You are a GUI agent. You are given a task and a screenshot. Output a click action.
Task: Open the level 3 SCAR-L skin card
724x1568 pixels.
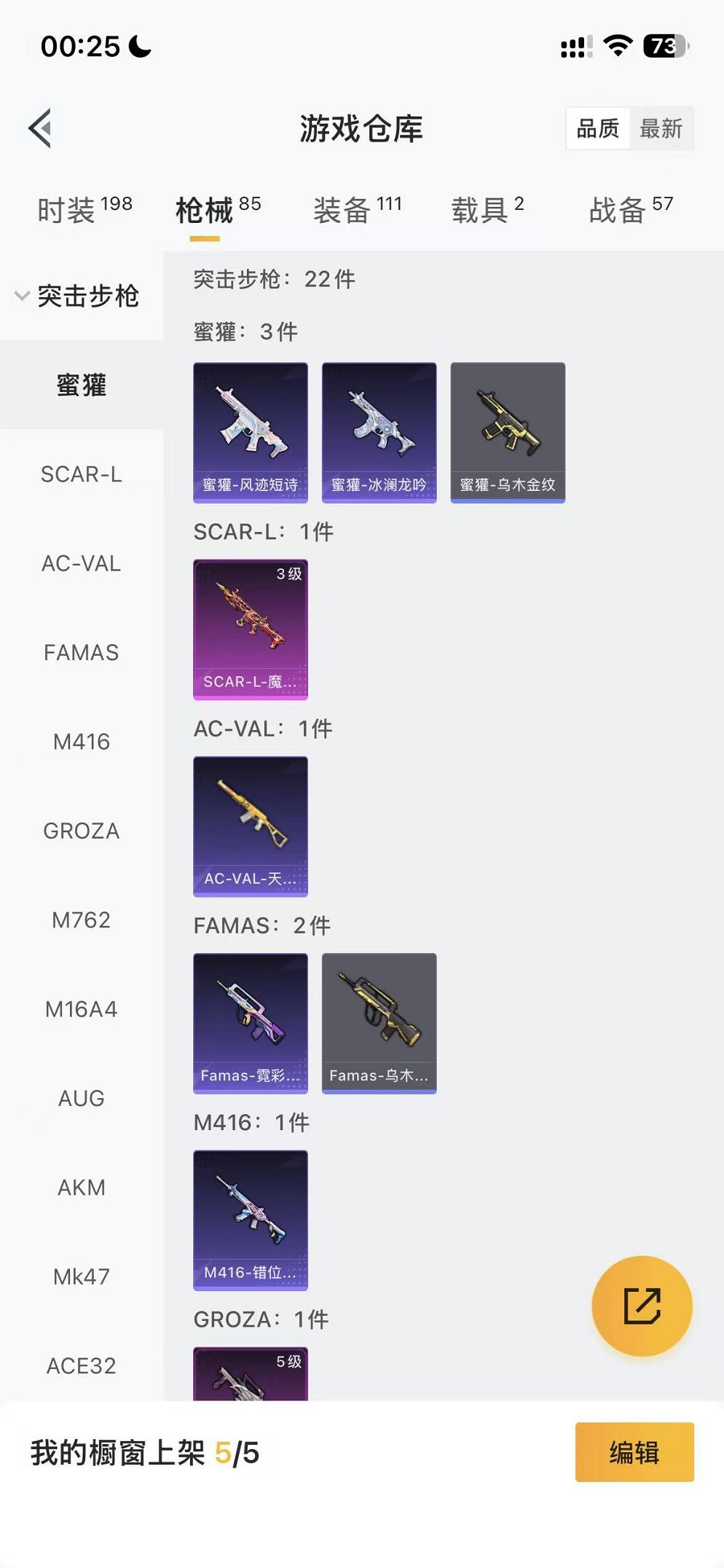pyautogui.click(x=250, y=629)
